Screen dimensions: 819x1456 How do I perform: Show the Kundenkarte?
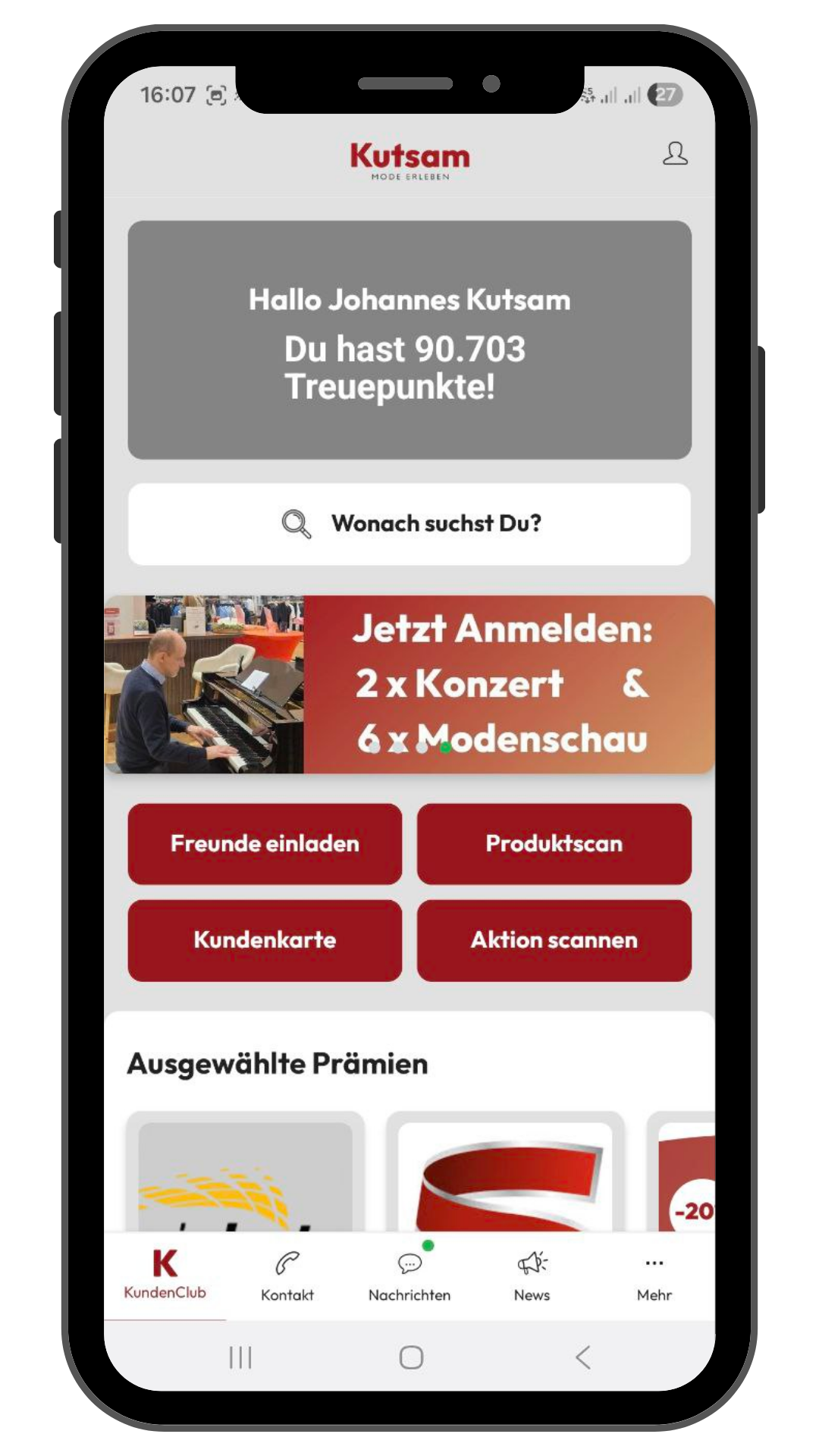click(265, 940)
